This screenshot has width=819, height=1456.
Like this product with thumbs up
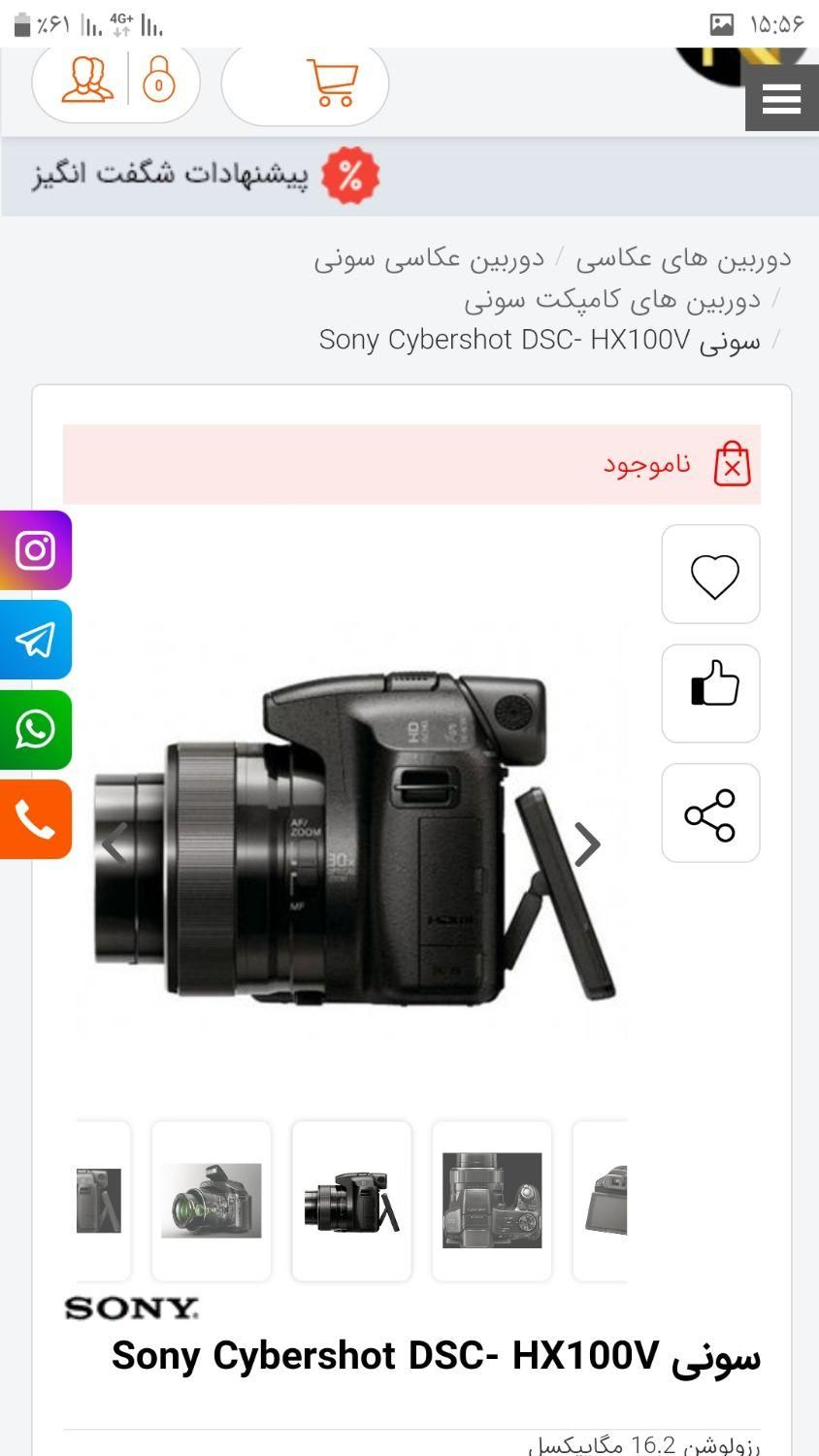(x=711, y=694)
